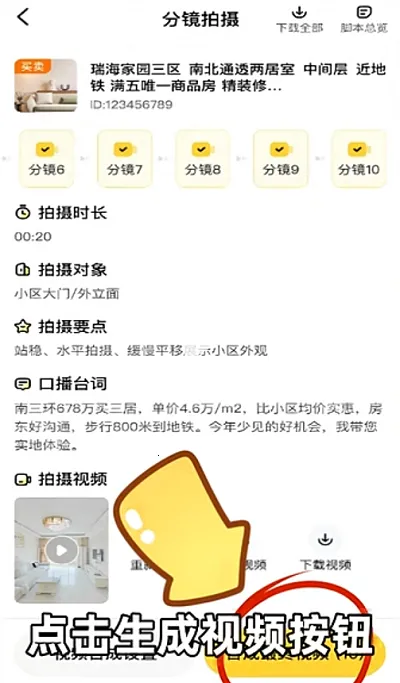Open 脚本总览 script overview
Screen dimensions: 400x683
(x=364, y=20)
